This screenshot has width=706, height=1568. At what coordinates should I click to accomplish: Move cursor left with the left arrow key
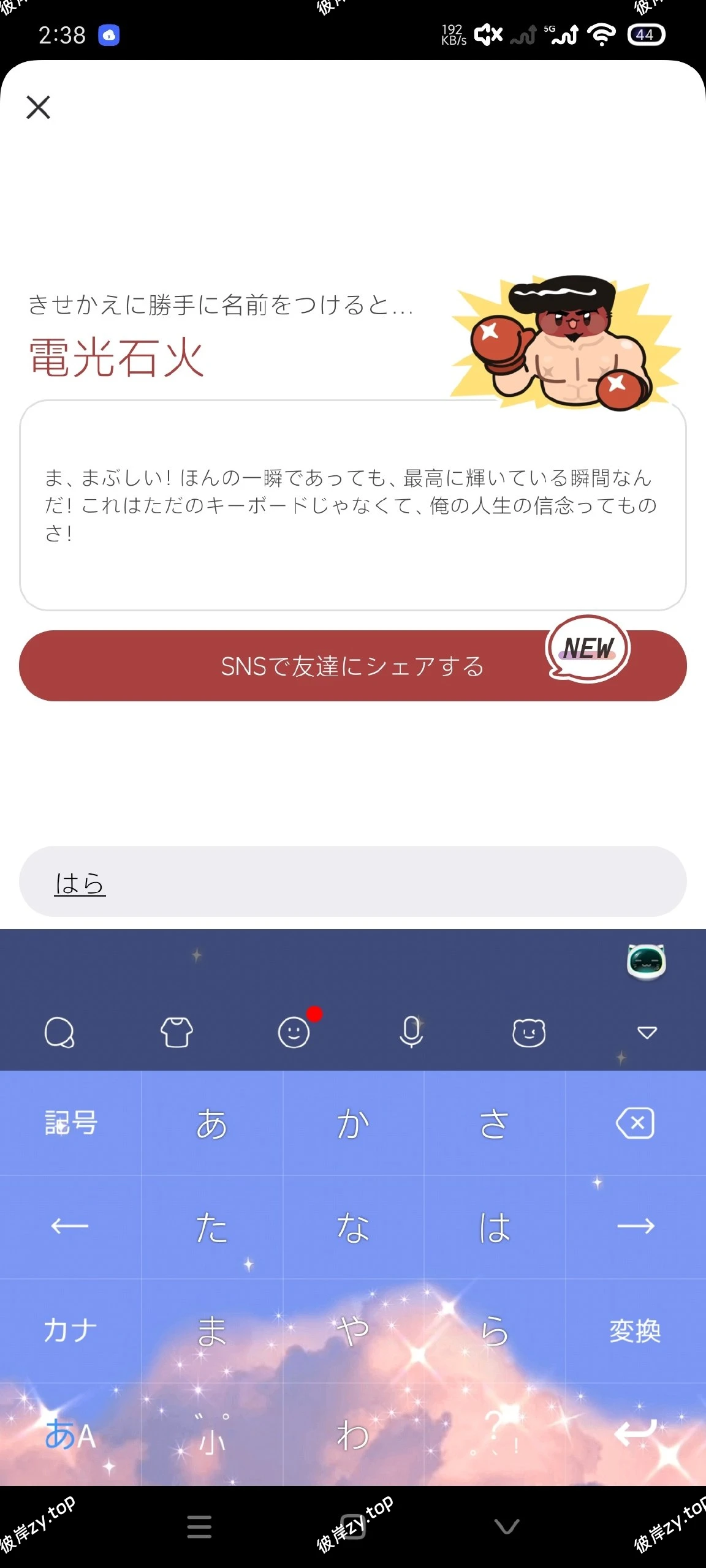click(69, 1228)
